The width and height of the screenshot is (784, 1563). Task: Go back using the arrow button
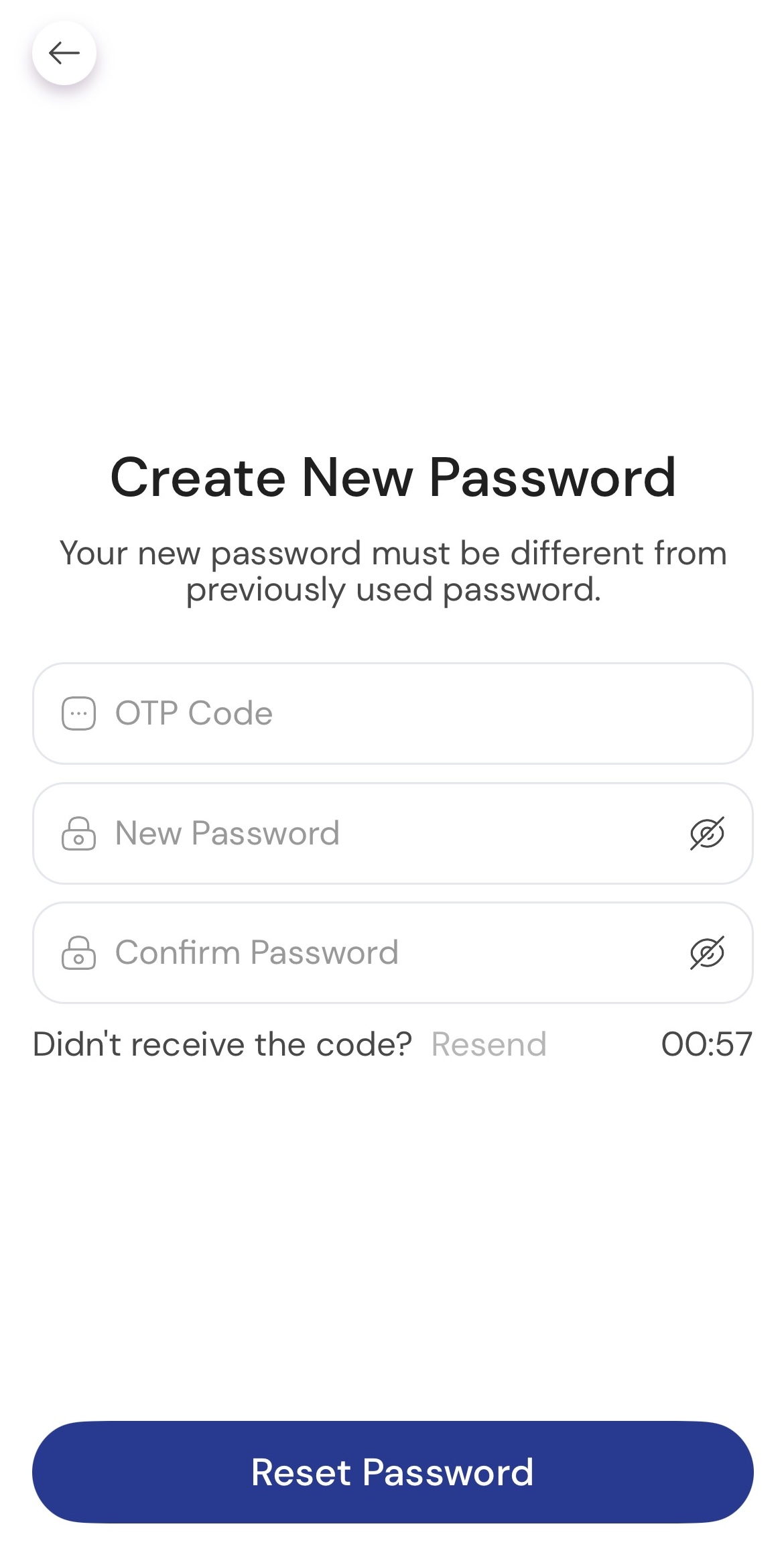(x=64, y=53)
